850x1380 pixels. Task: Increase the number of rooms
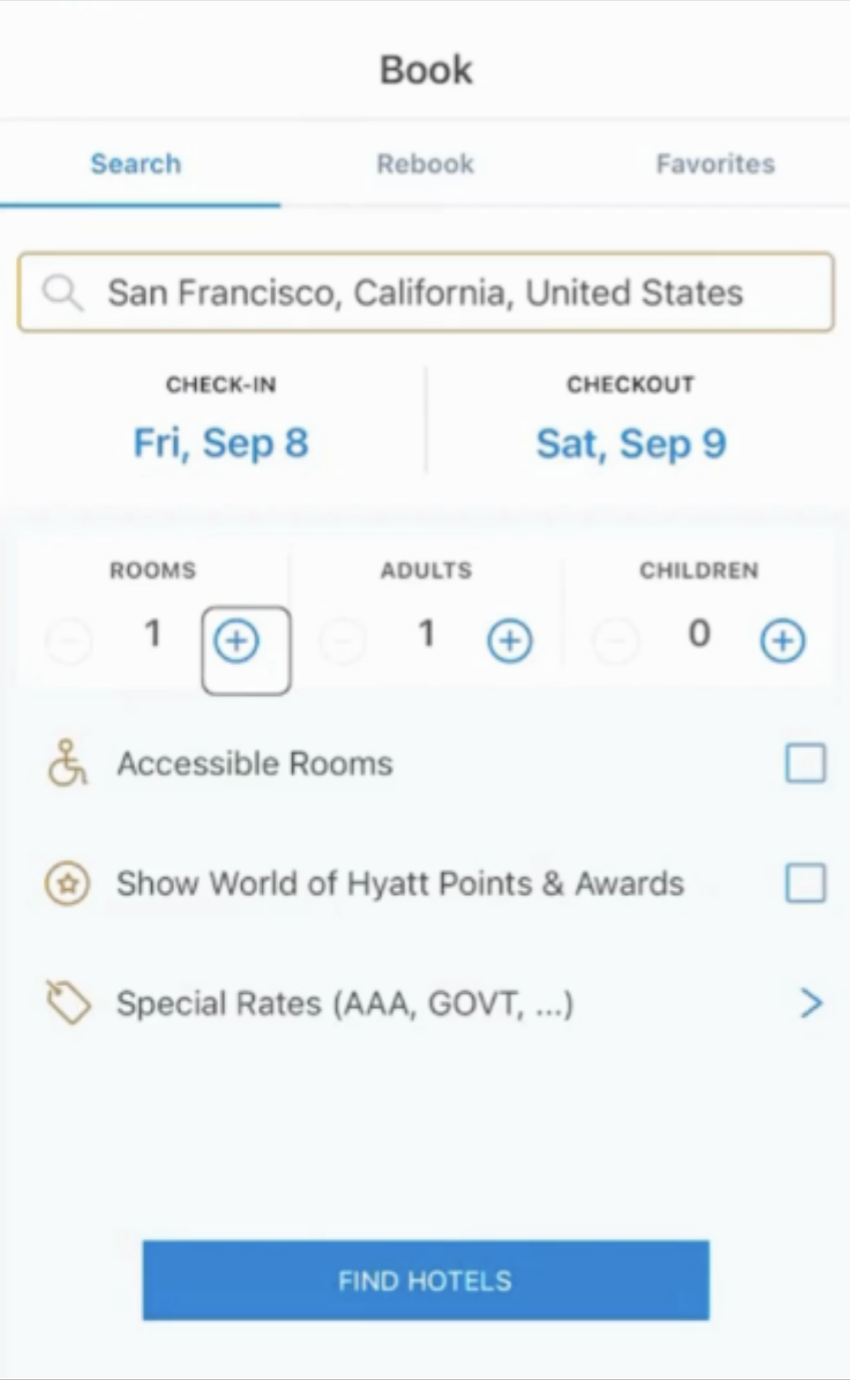237,641
